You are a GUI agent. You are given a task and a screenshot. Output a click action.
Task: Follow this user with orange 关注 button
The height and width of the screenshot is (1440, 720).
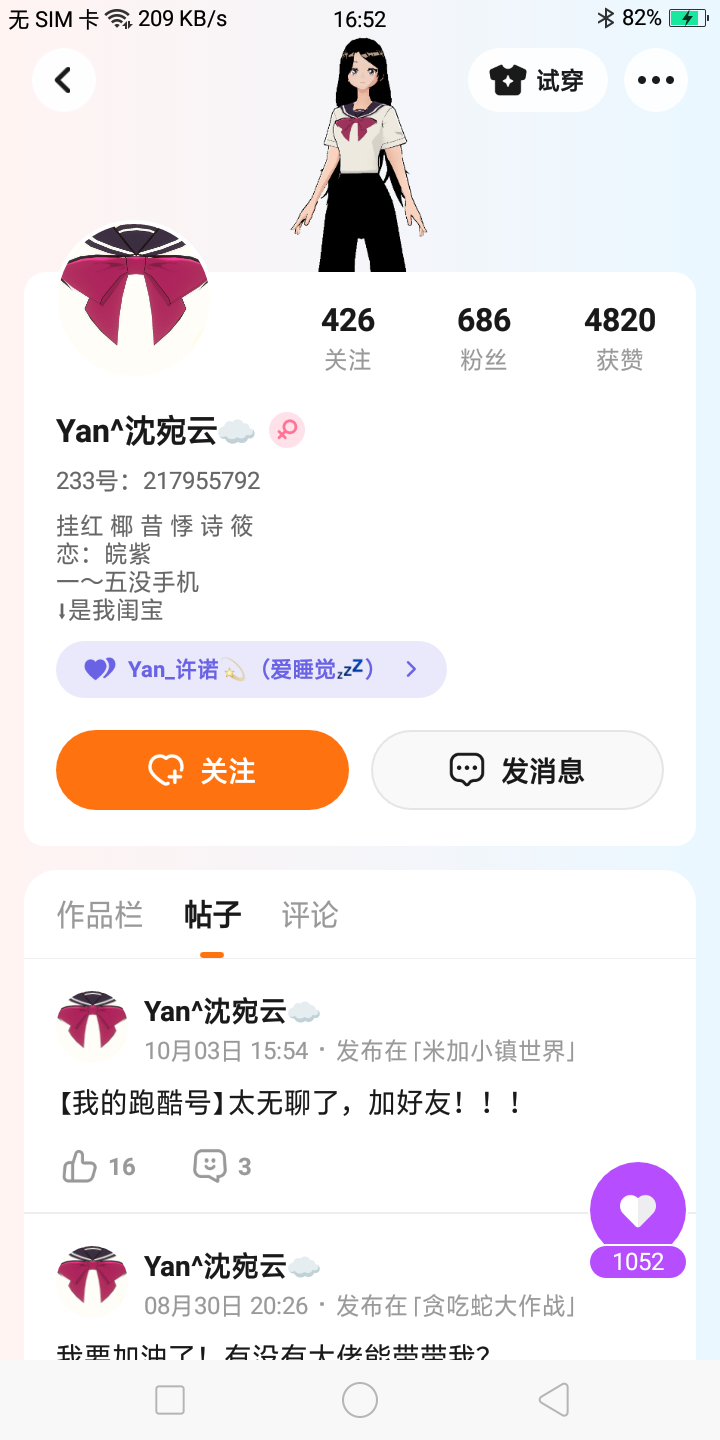coord(202,770)
